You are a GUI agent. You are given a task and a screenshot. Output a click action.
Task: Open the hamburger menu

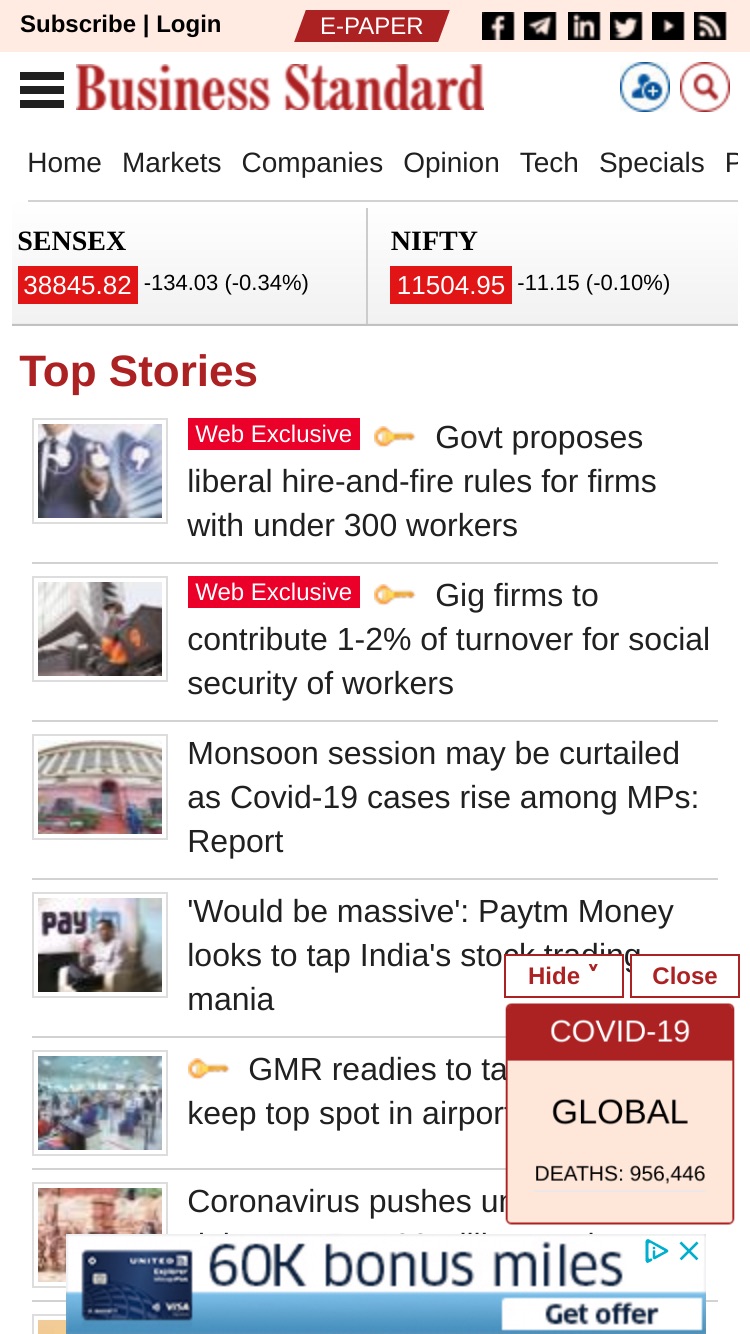pos(42,90)
